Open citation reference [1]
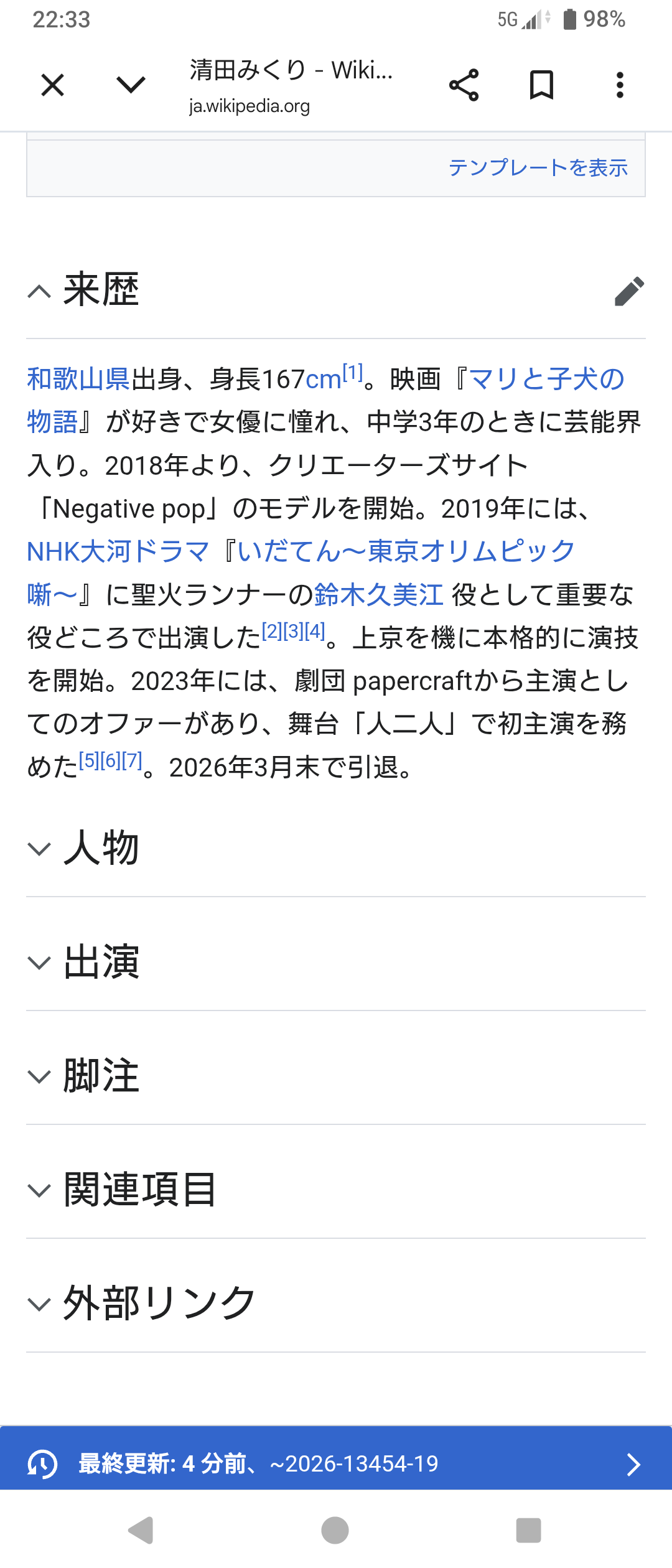Viewport: 672px width, 1568px height. pos(353,373)
